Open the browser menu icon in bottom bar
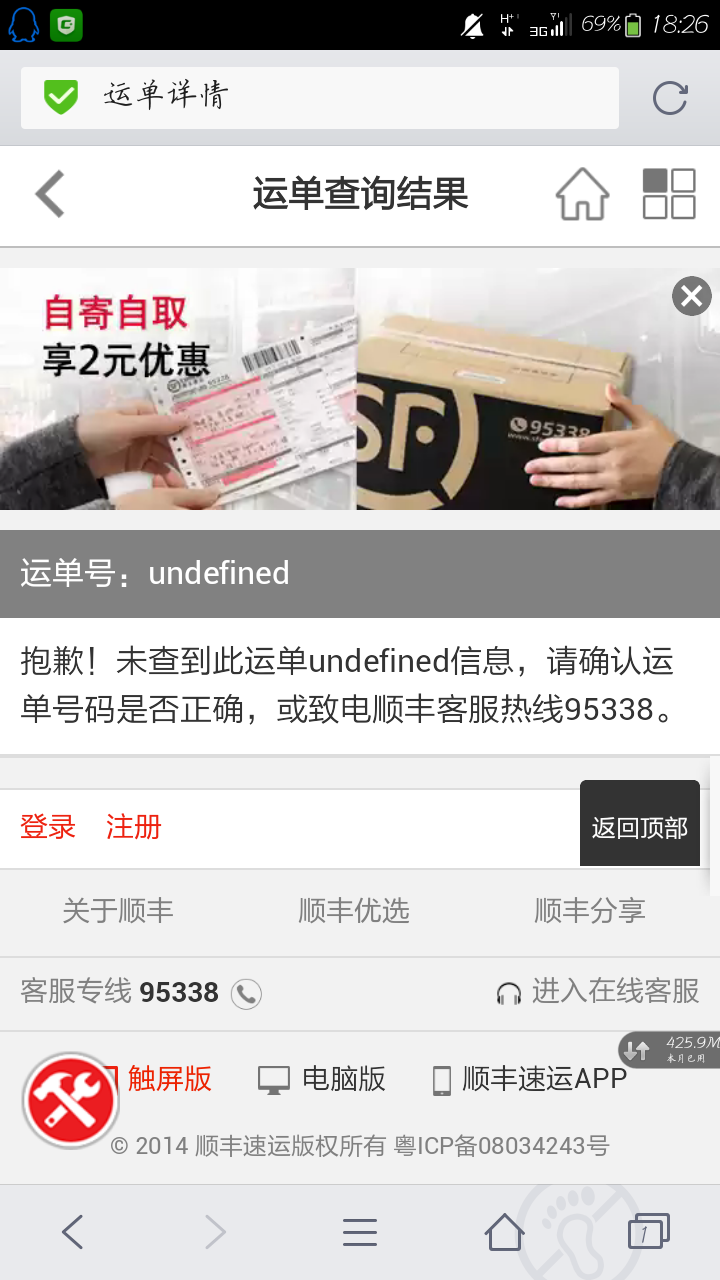Image resolution: width=720 pixels, height=1280 pixels. [x=360, y=1232]
